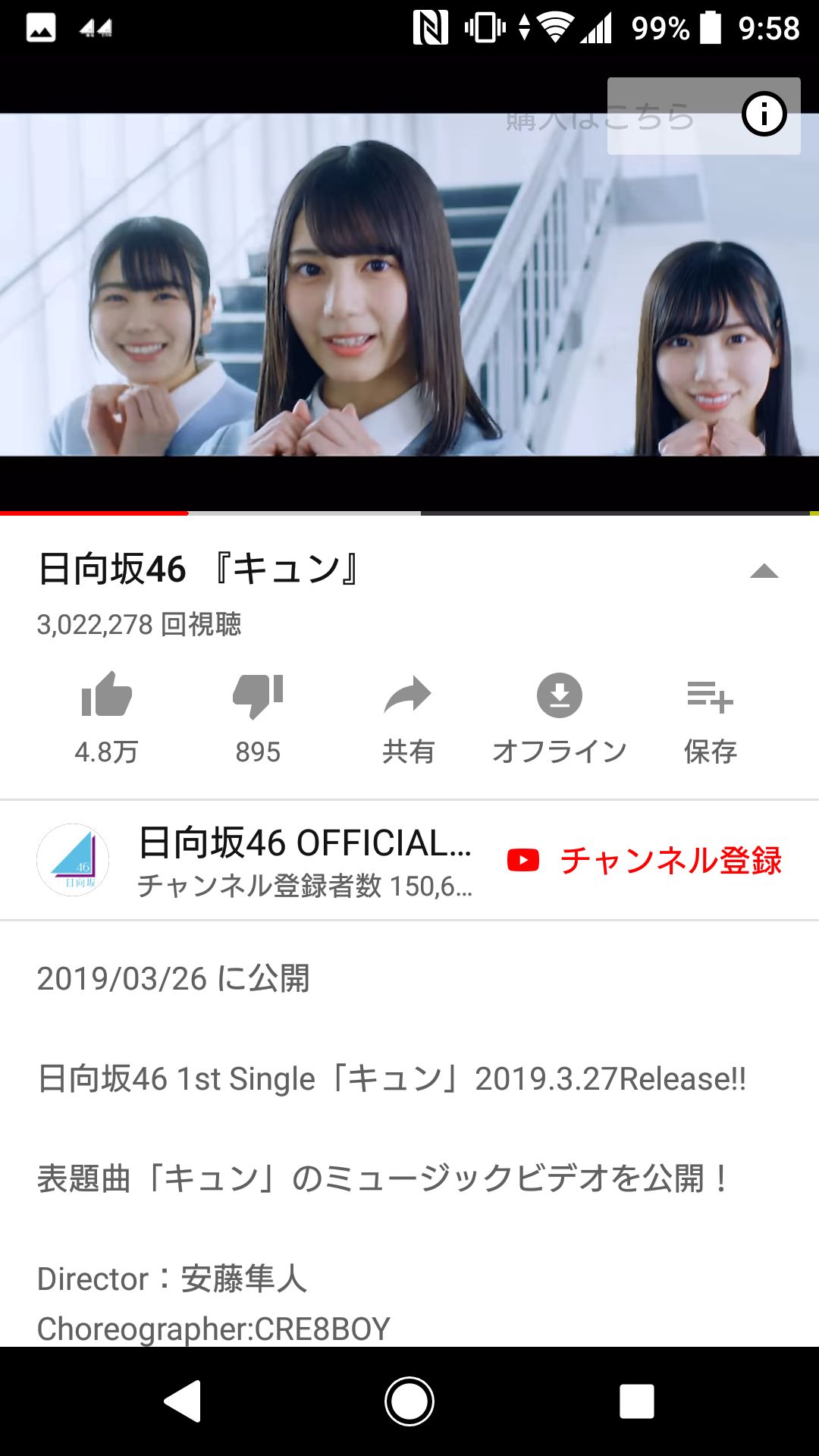Download the video with オフライン
Viewport: 819px width, 1456px height.
point(560,717)
